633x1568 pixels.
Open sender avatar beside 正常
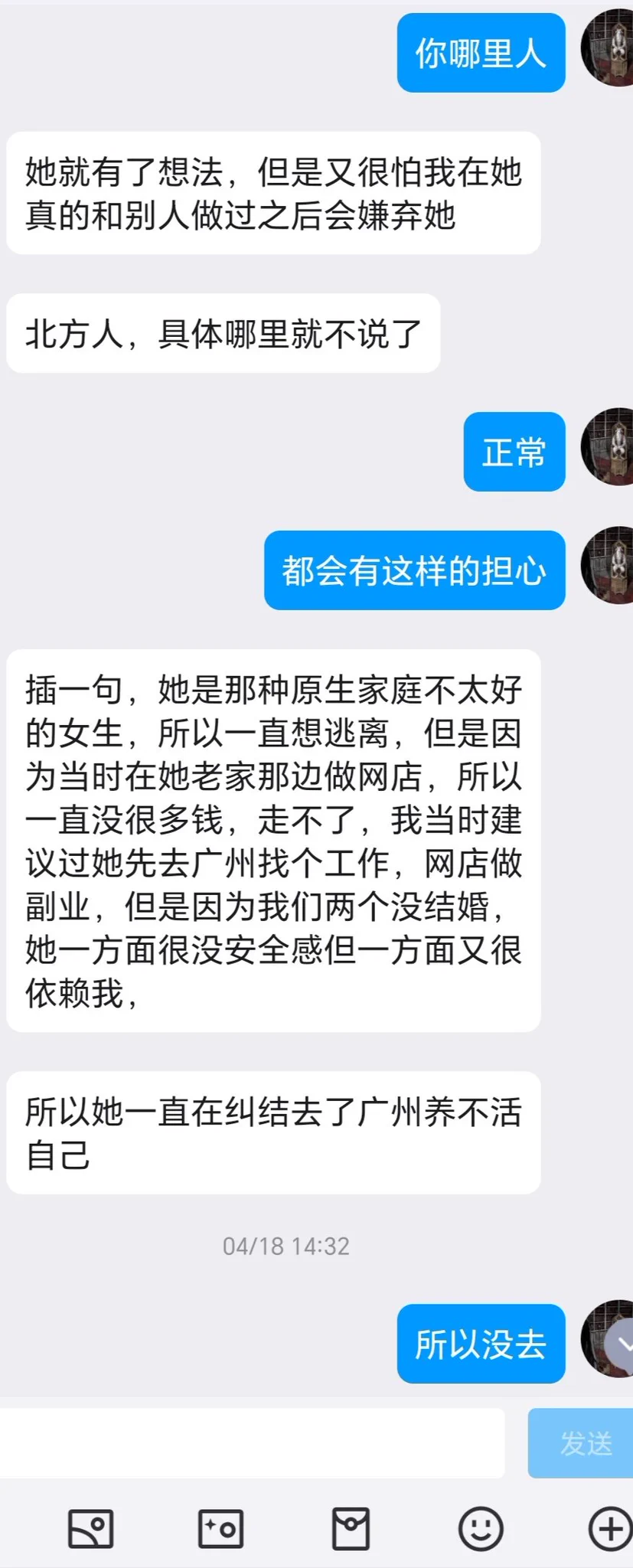[609, 447]
